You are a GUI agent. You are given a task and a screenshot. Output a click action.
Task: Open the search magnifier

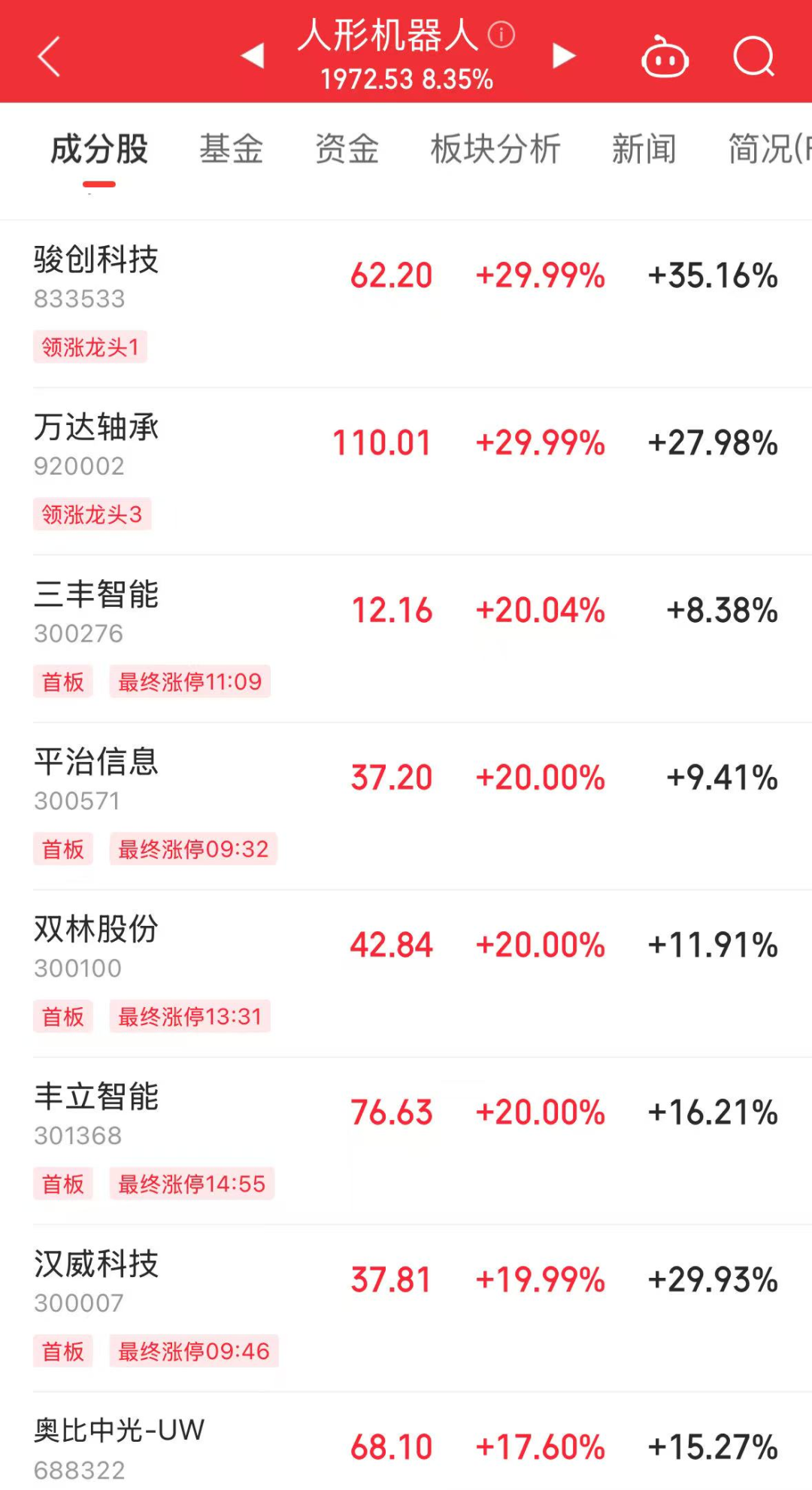point(753,57)
